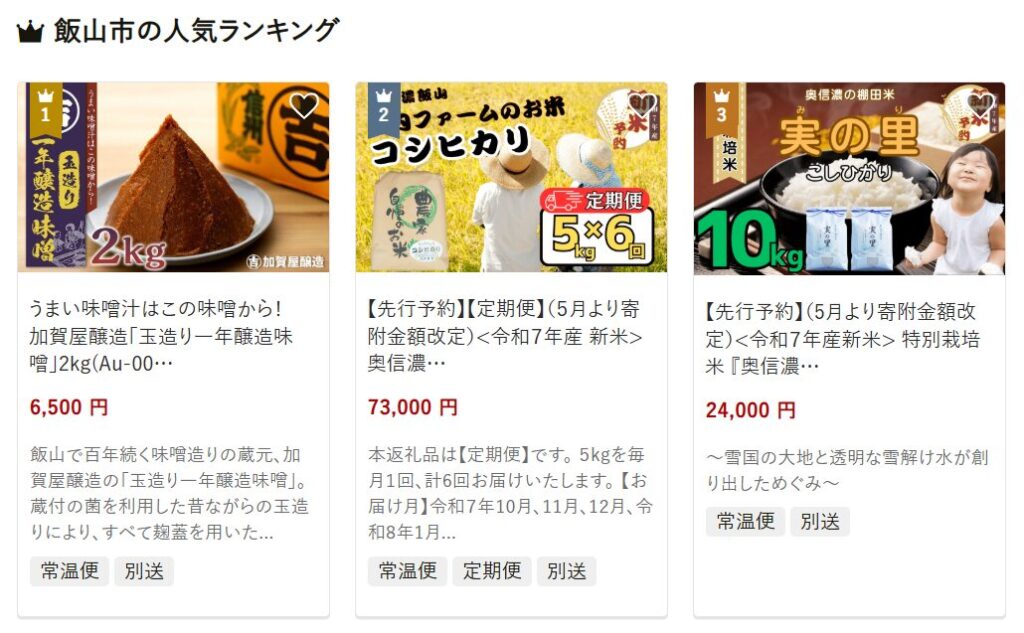Open the コシヒカリ 定期便 5kg×6回 card
Image resolution: width=1024 pixels, height=633 pixels.
[x=510, y=336]
